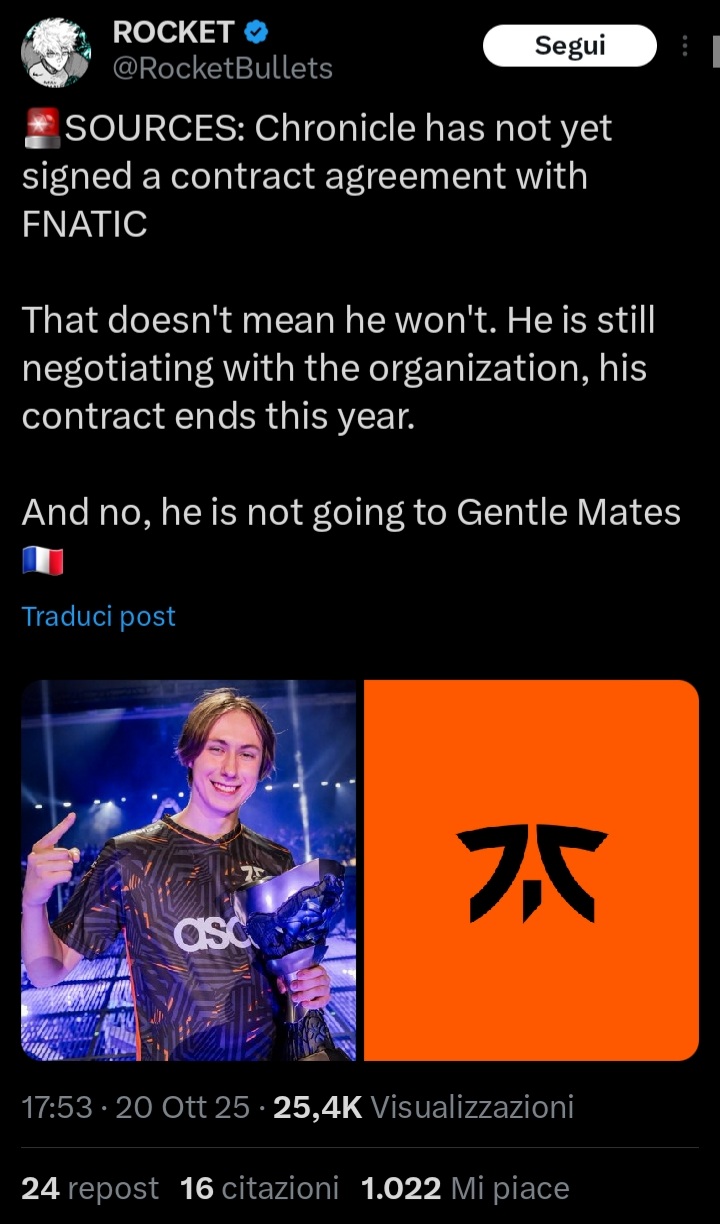
Task: Open the orange FNATIC logo image
Action: tap(531, 870)
